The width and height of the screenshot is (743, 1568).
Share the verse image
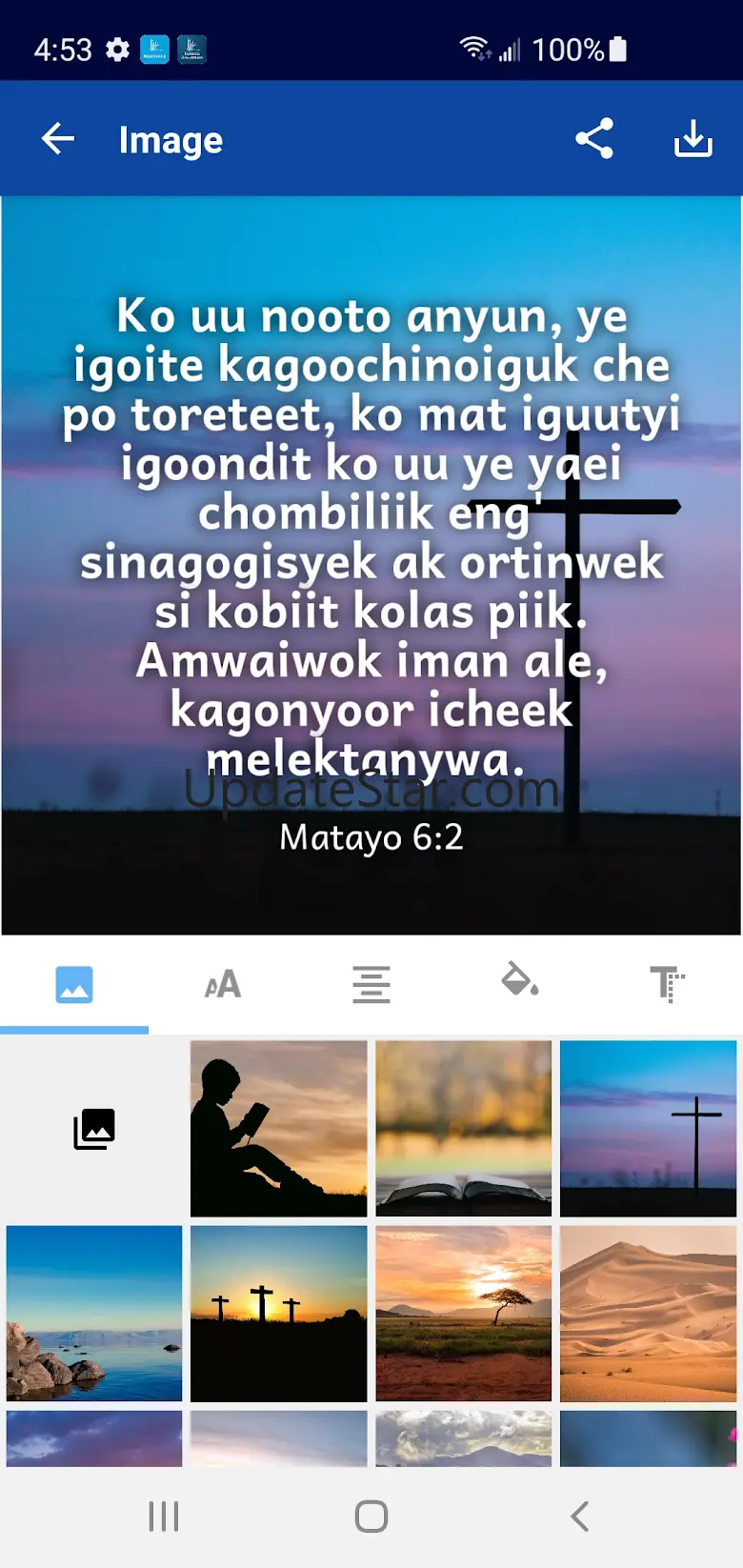coord(594,139)
